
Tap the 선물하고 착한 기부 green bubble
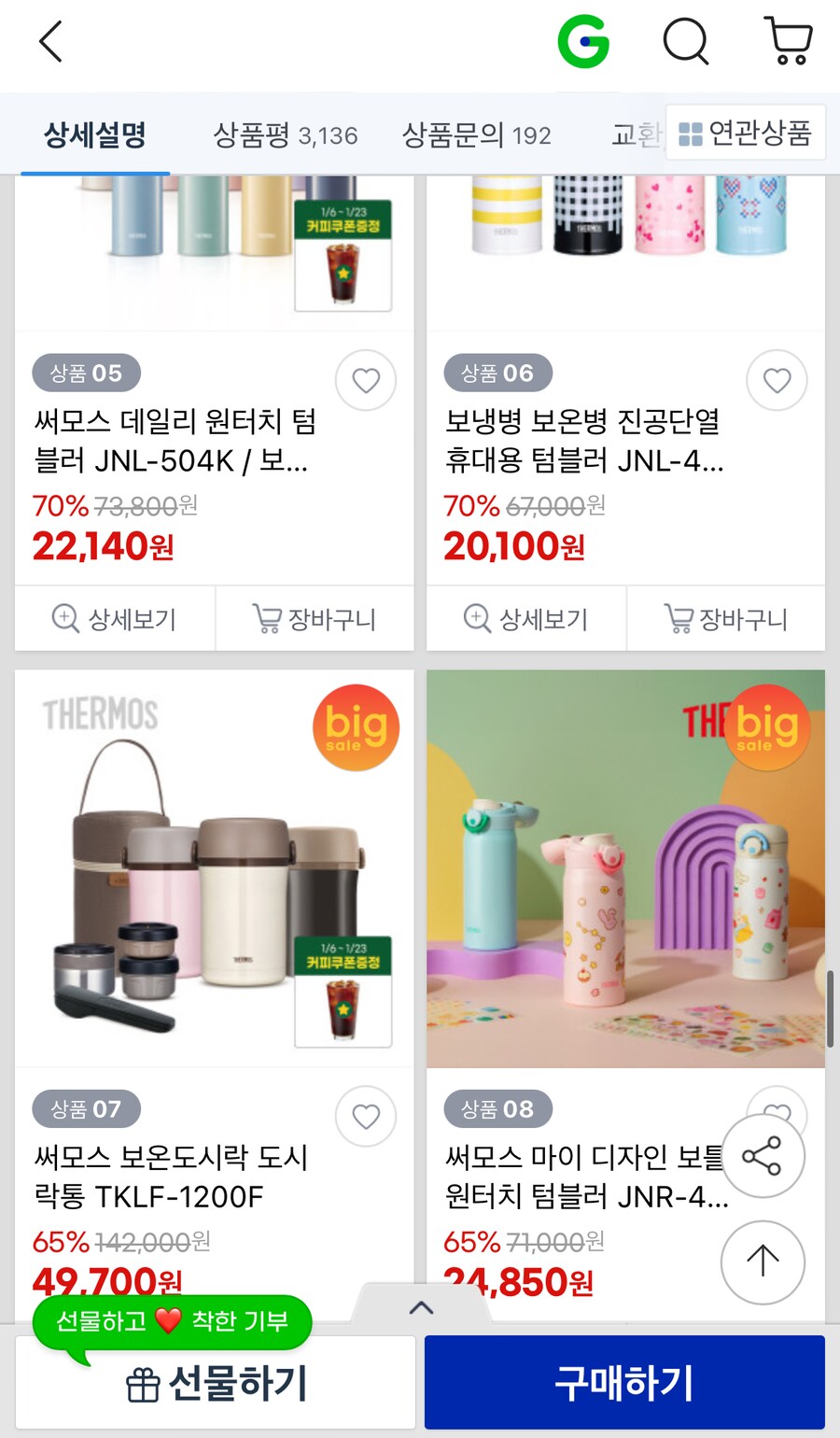pos(172,1322)
